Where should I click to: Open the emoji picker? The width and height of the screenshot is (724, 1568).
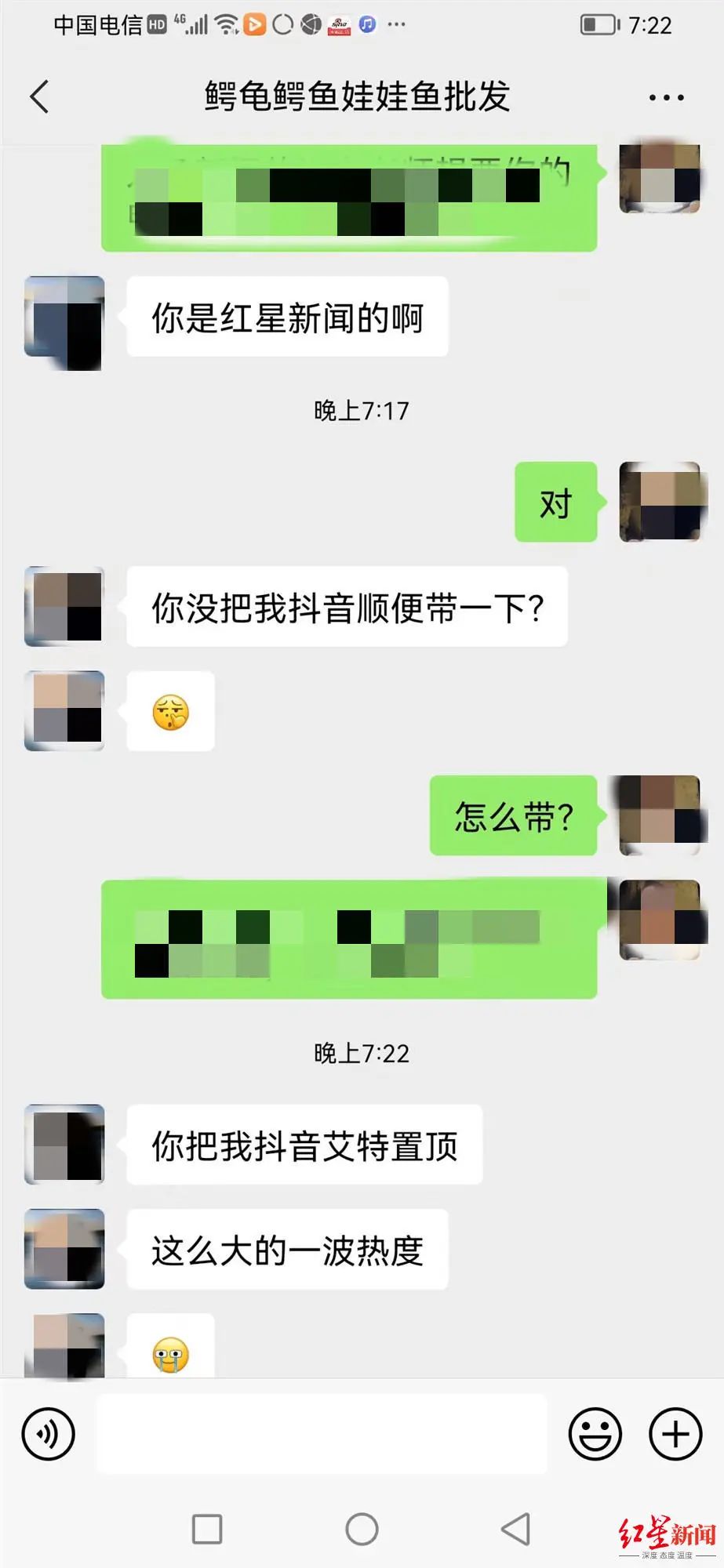pyautogui.click(x=595, y=1434)
